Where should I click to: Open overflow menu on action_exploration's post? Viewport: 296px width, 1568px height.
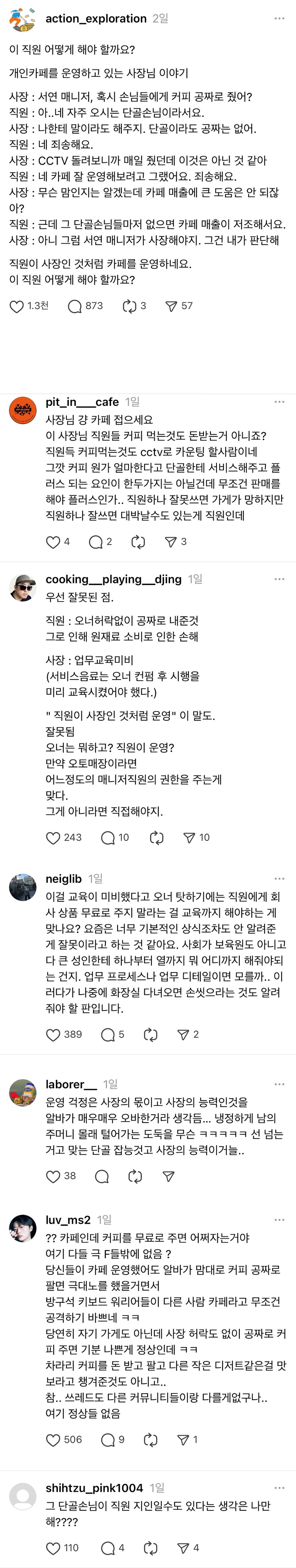pos(279,19)
